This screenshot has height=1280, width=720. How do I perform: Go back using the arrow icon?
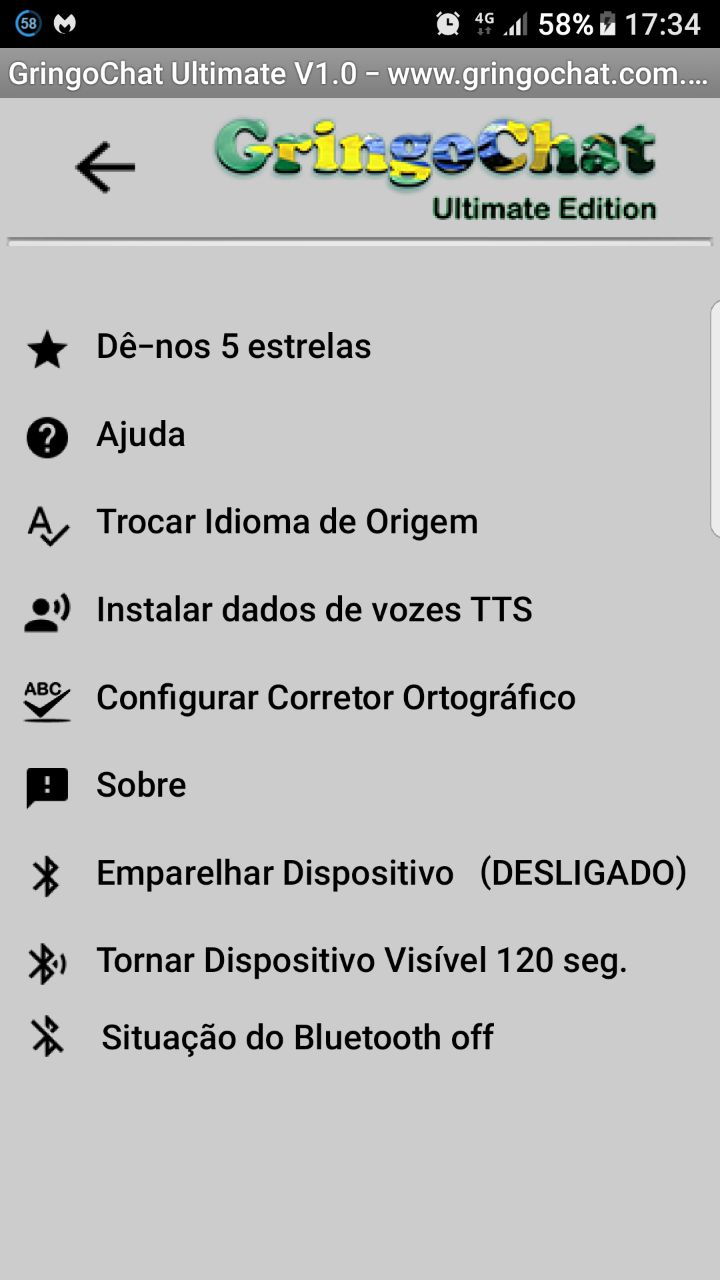[105, 166]
